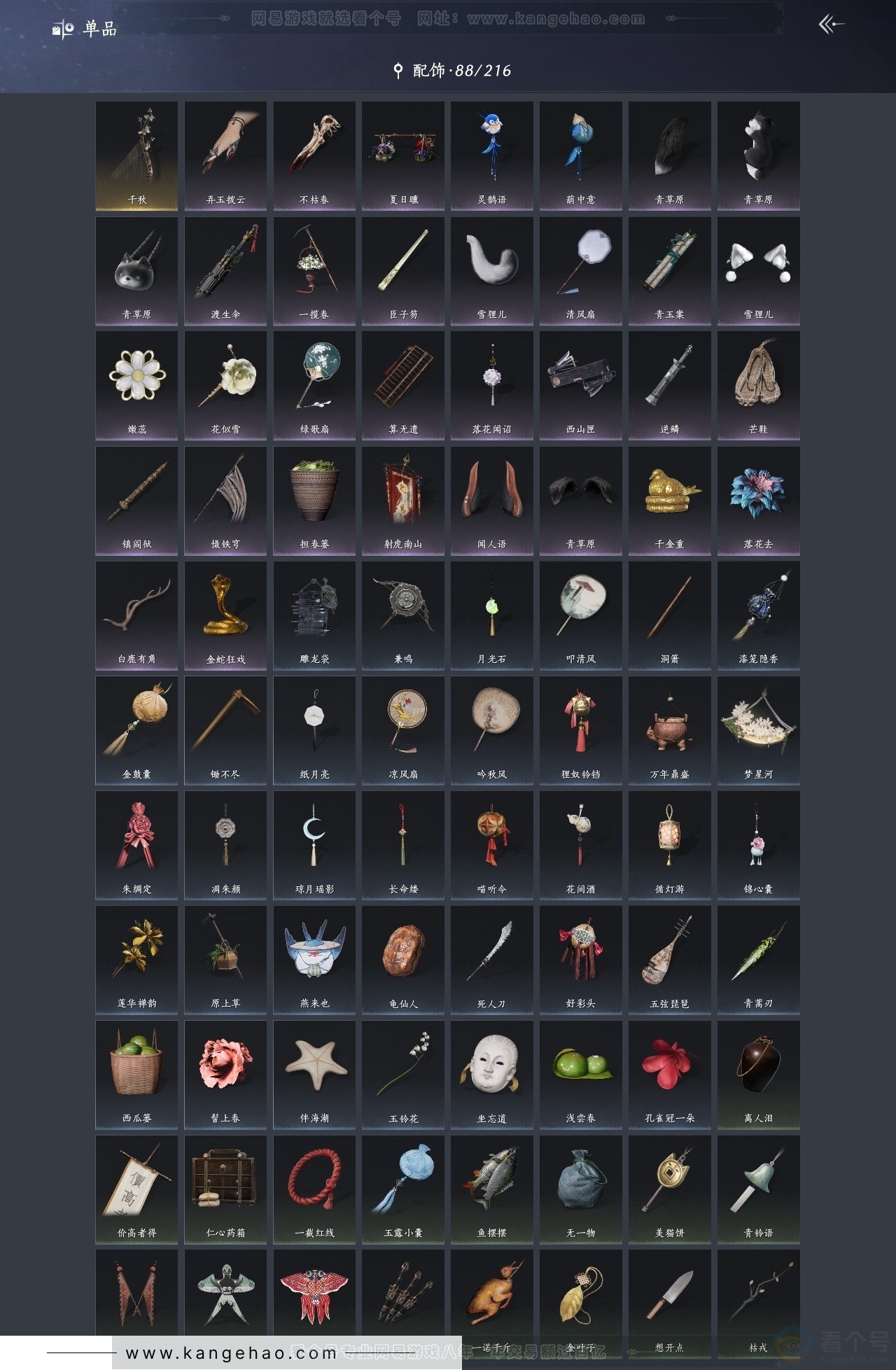The image size is (896, 1370).
Task: Tap the 一截红线 red string item
Action: [314, 1189]
